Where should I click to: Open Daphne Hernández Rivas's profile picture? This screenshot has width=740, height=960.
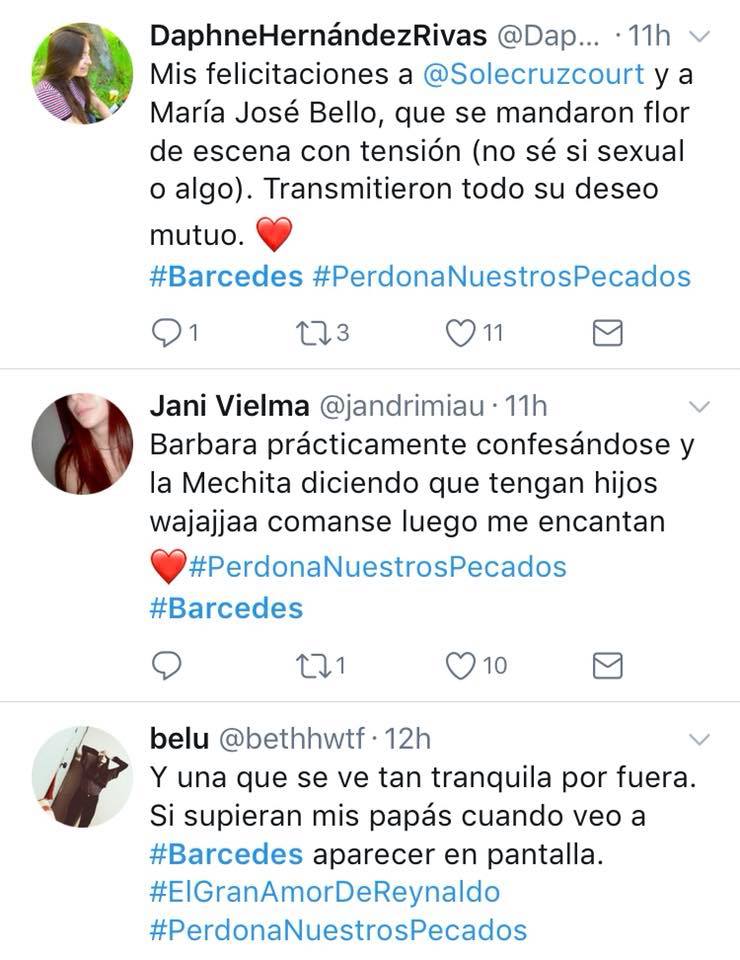(82, 72)
